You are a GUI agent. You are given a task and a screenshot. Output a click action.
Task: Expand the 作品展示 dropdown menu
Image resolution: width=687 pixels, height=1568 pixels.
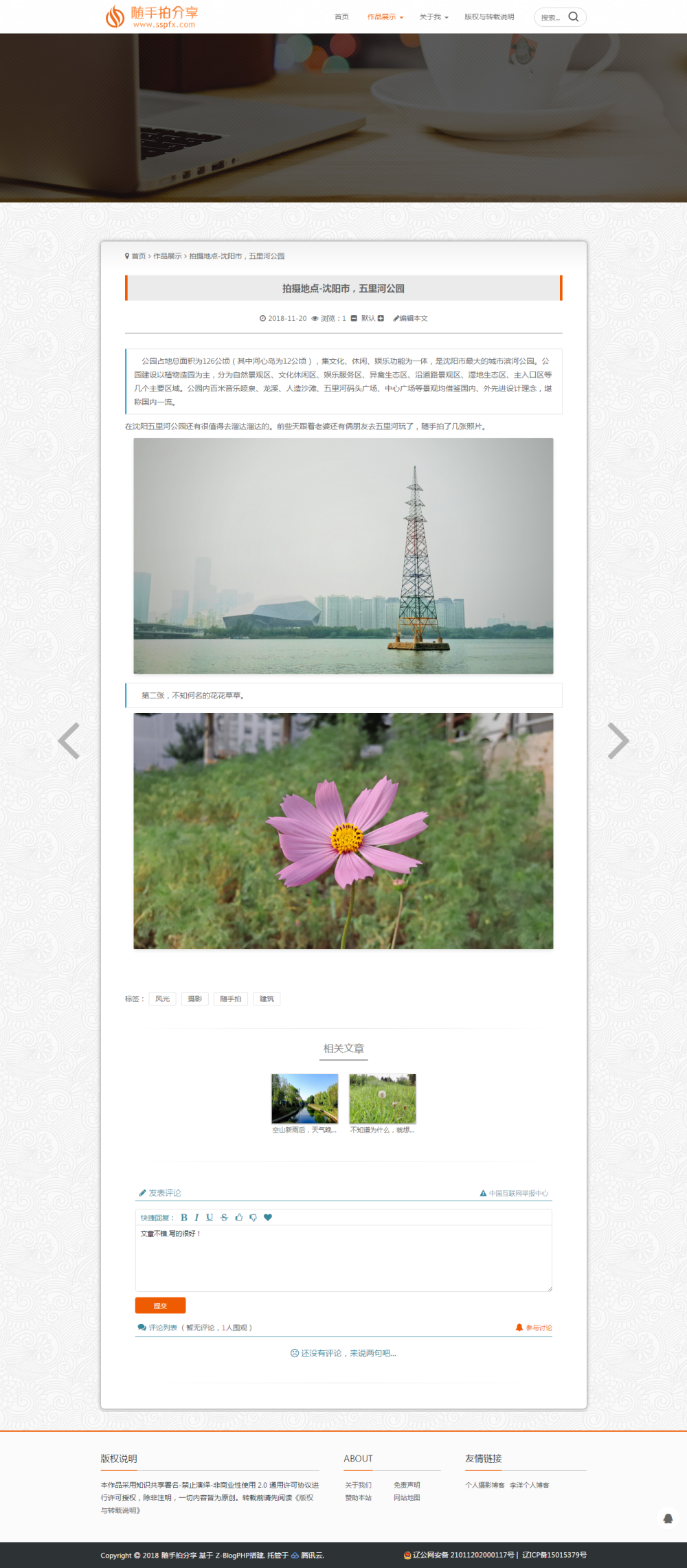385,17
